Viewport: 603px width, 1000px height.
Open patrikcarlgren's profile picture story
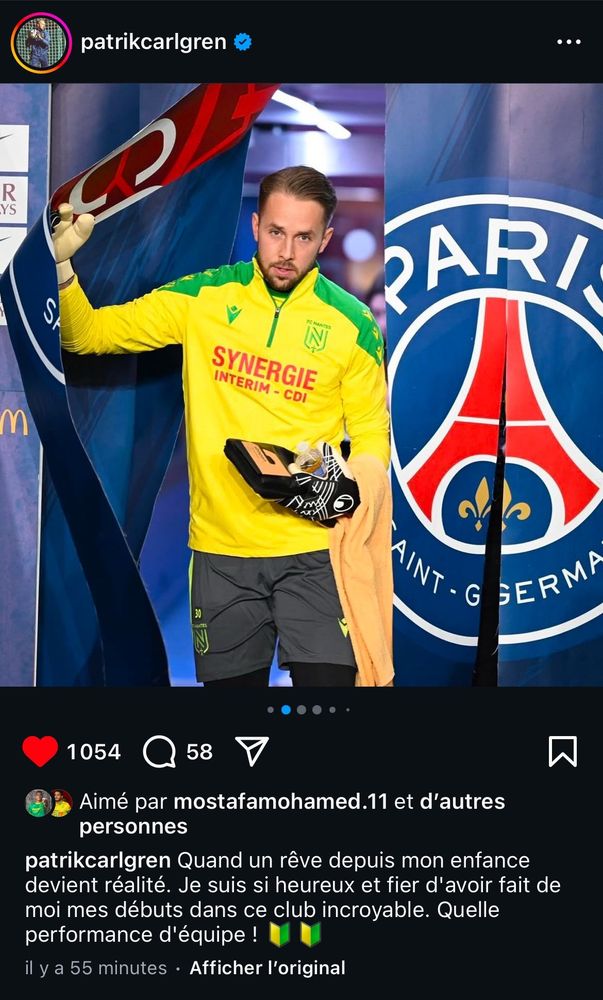(41, 43)
